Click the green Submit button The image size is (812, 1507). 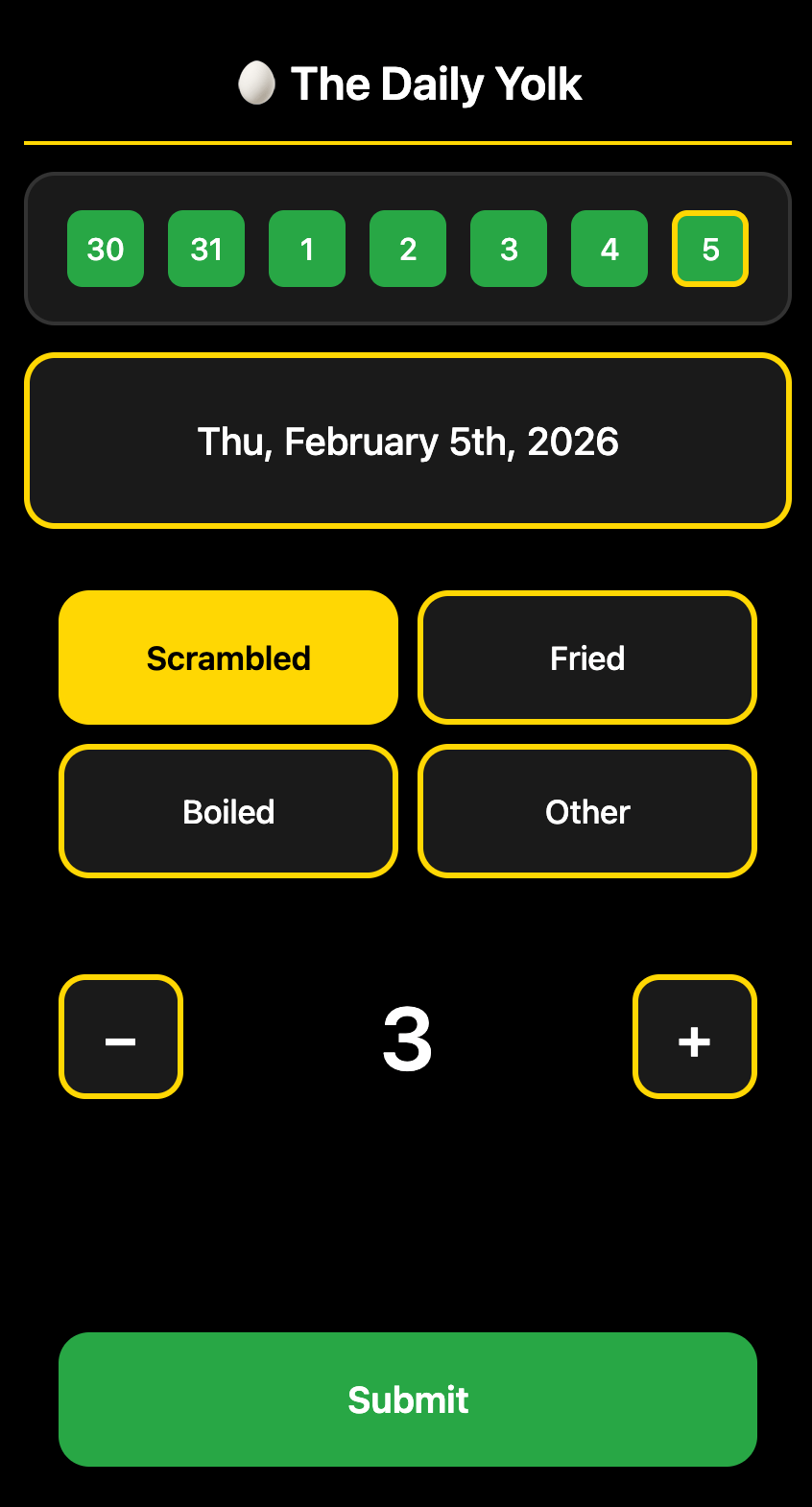click(408, 1399)
